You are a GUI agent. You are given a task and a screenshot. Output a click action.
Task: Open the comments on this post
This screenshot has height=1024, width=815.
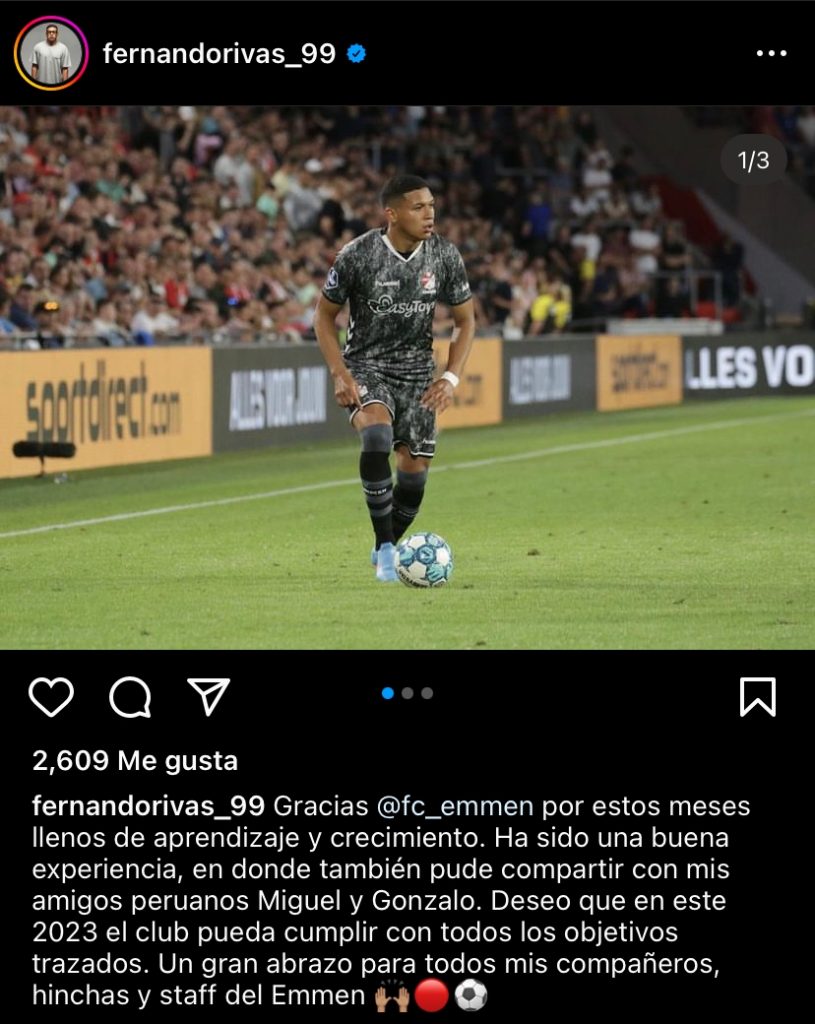pyautogui.click(x=130, y=697)
